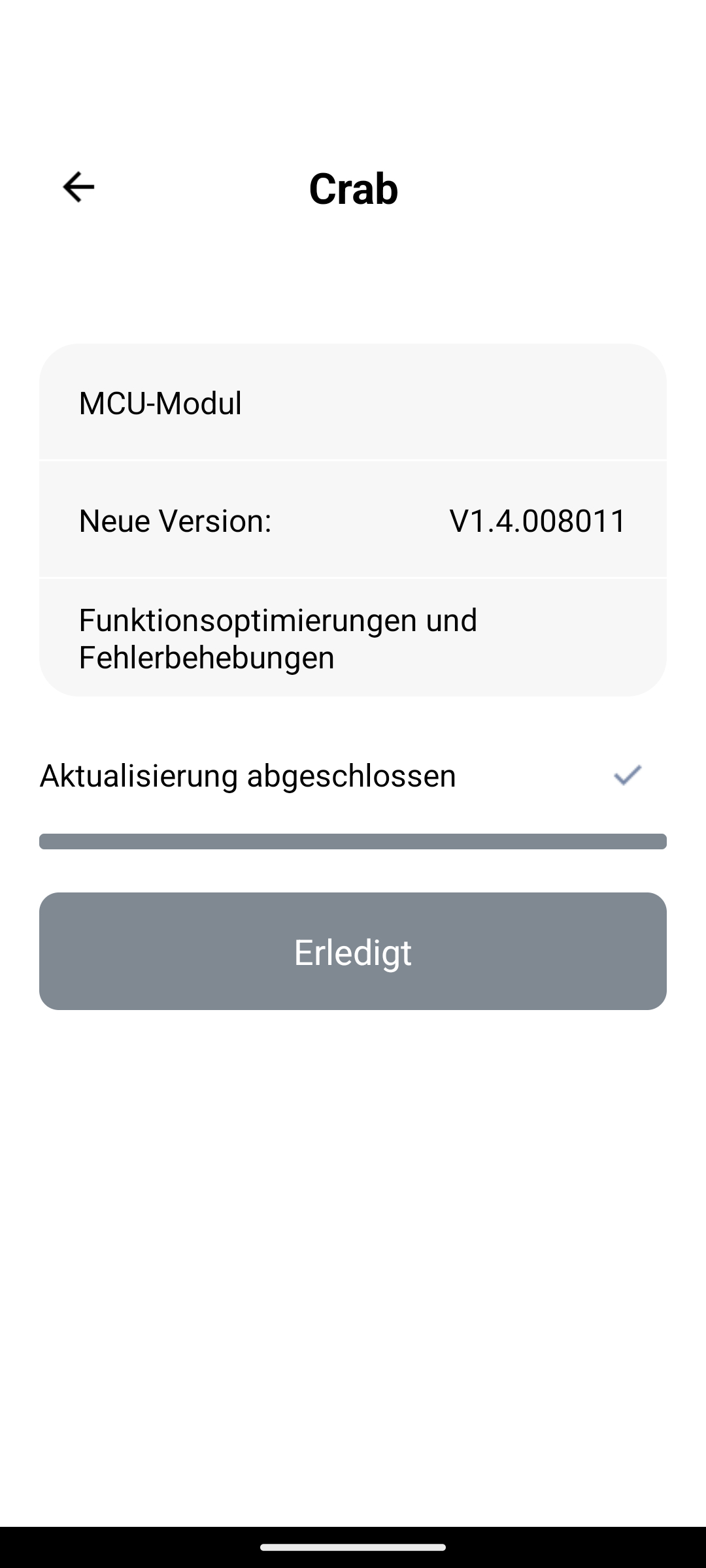The height and width of the screenshot is (1568, 706).
Task: Go back using the arrow icon
Action: click(78, 188)
